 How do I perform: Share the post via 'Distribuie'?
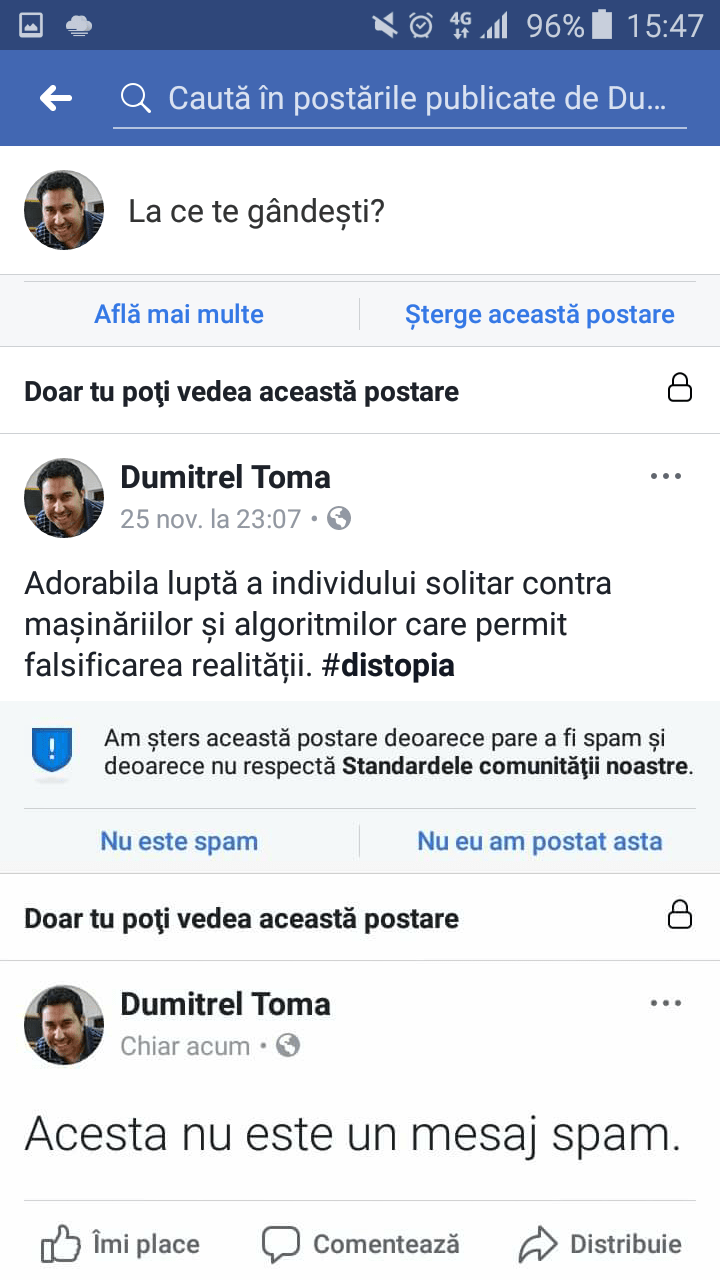pos(601,1245)
